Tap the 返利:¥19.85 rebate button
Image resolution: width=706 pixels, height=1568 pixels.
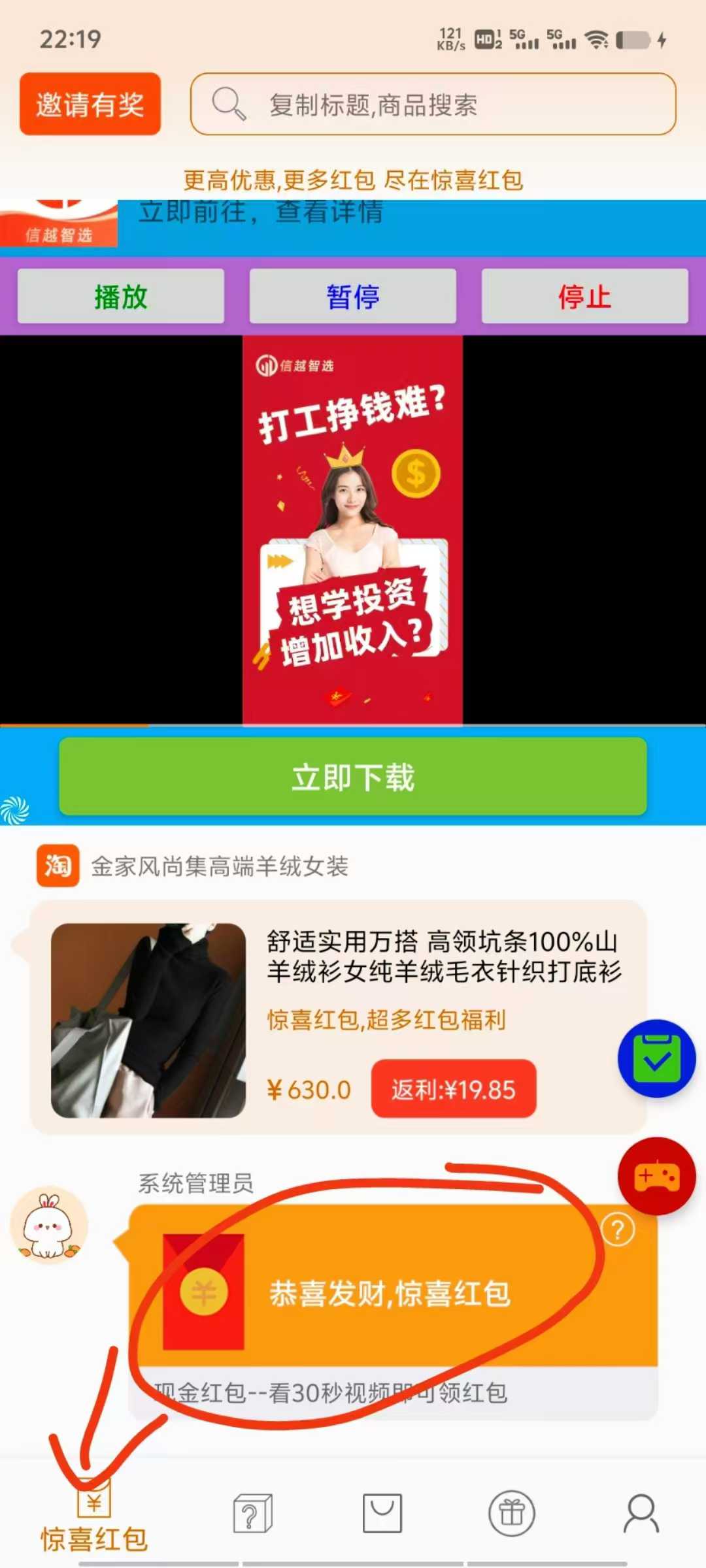[454, 1089]
